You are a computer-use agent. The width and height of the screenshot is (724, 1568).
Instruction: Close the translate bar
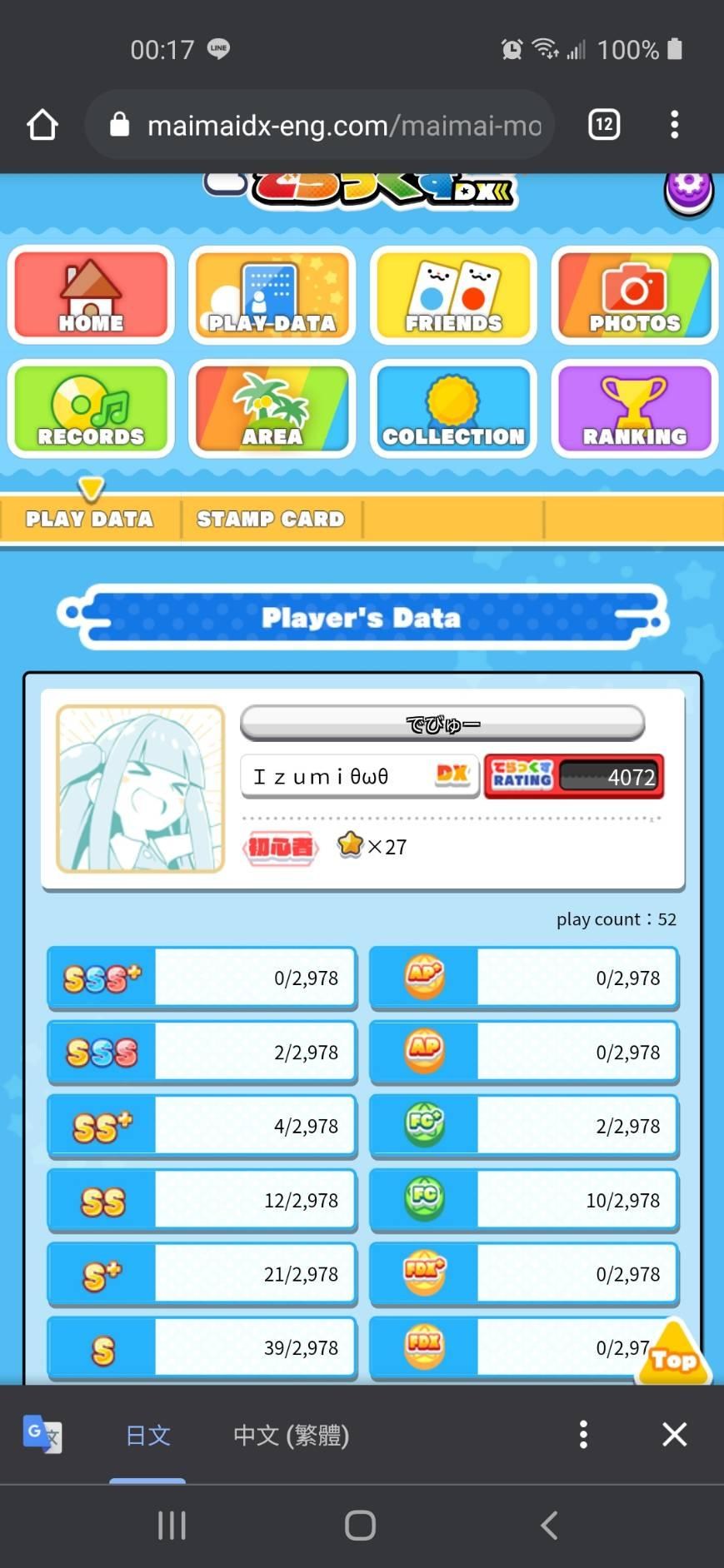point(674,1434)
